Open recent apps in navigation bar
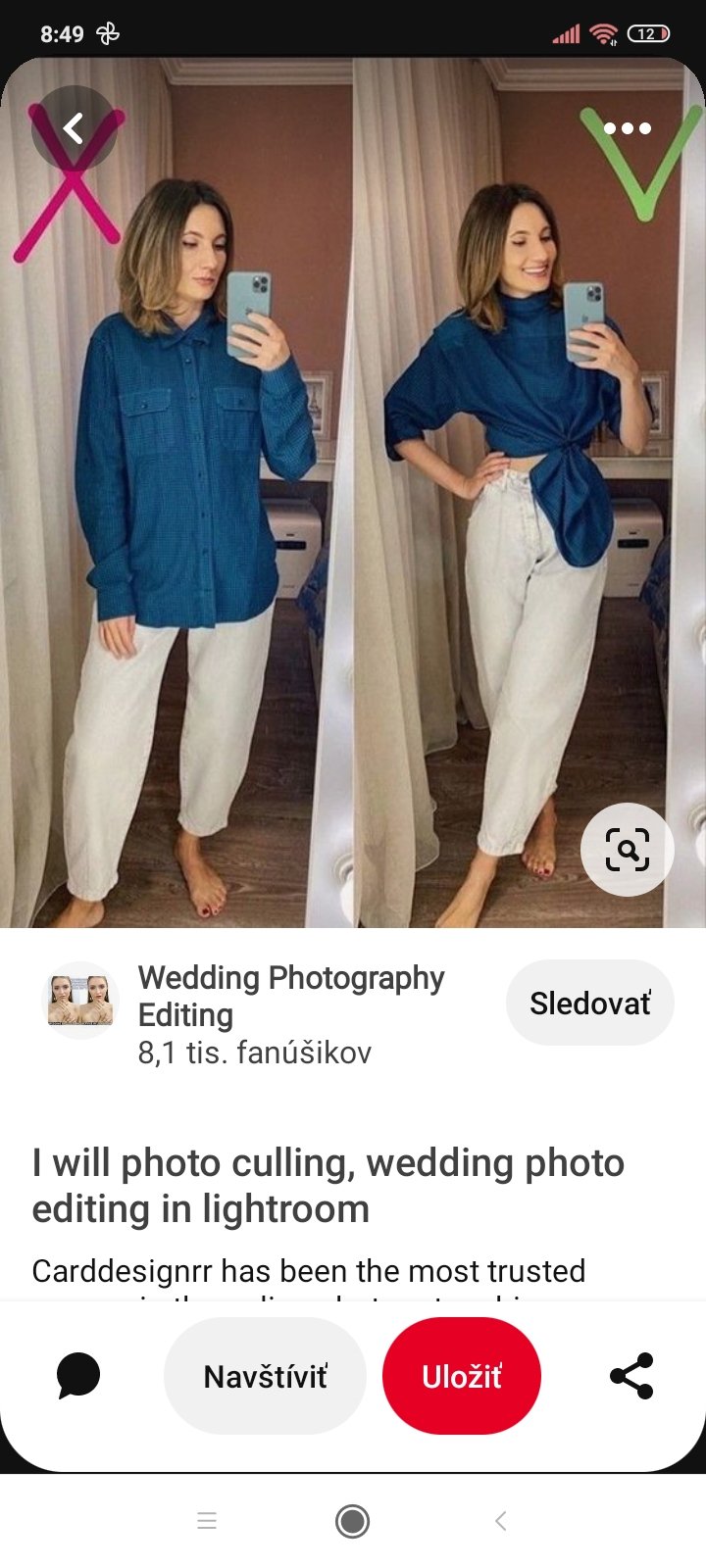 206,1521
